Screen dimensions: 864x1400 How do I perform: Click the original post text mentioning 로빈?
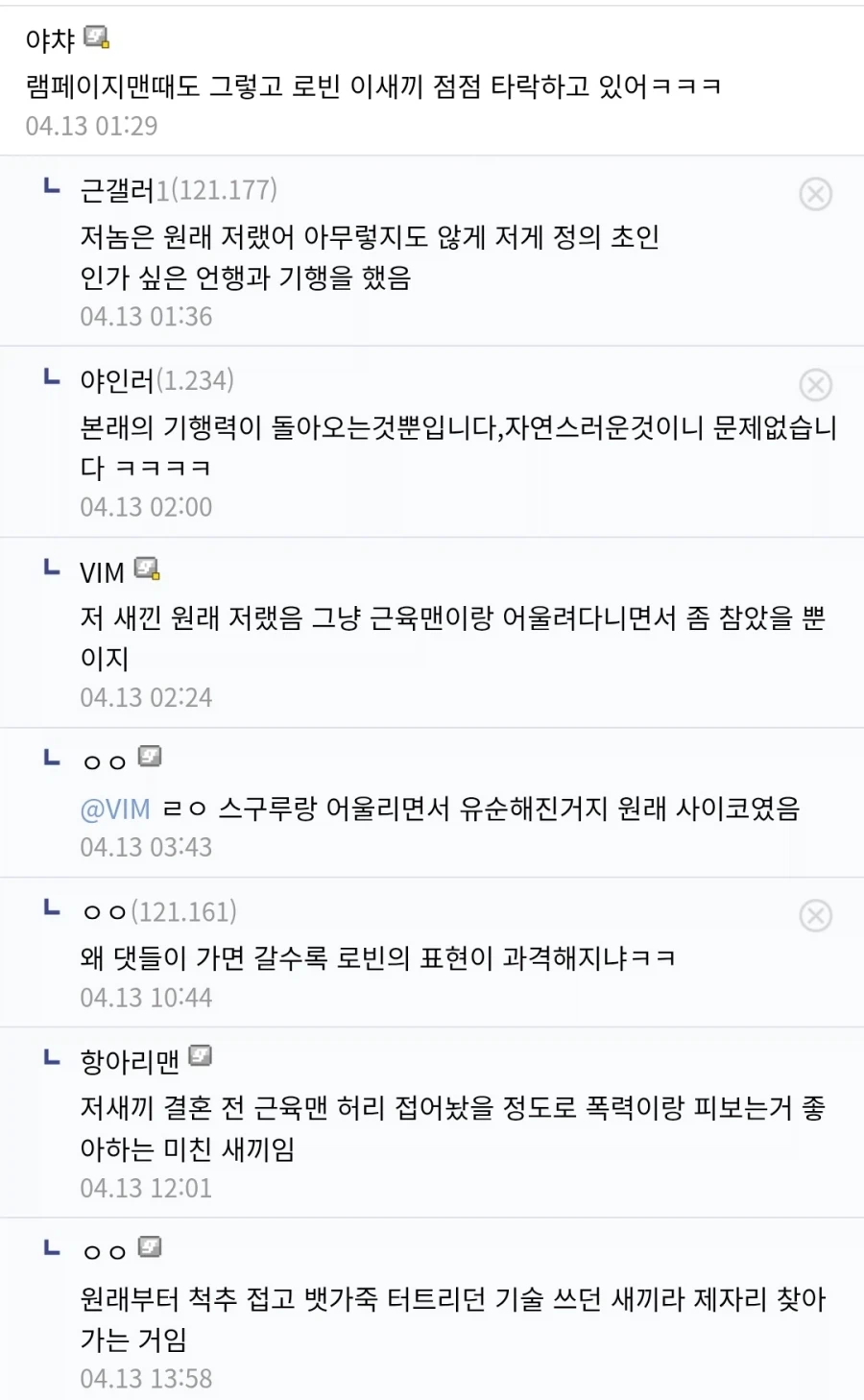pos(365,85)
